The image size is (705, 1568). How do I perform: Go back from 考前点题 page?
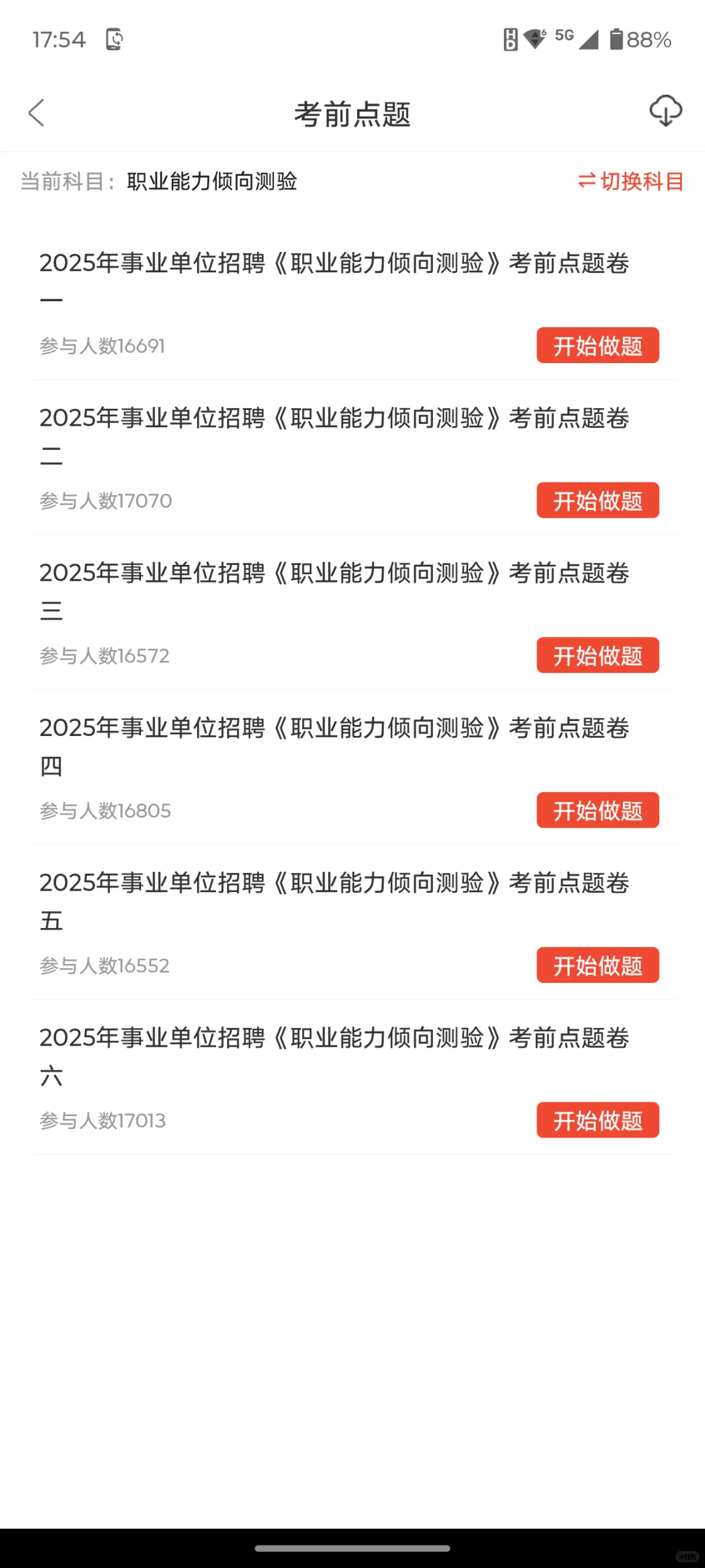click(37, 113)
